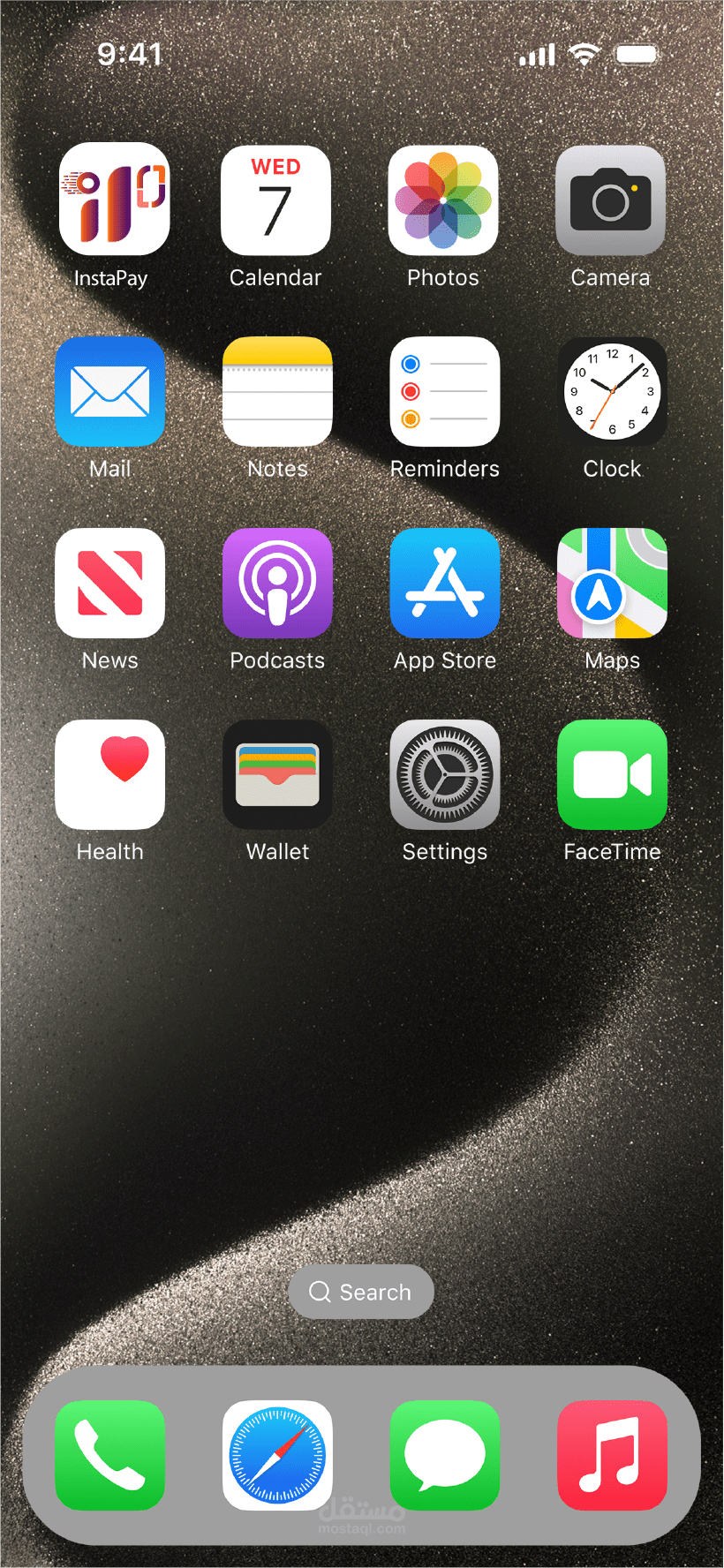This screenshot has height=1568, width=724.
Task: Launch the Podcasts app
Action: [x=277, y=583]
